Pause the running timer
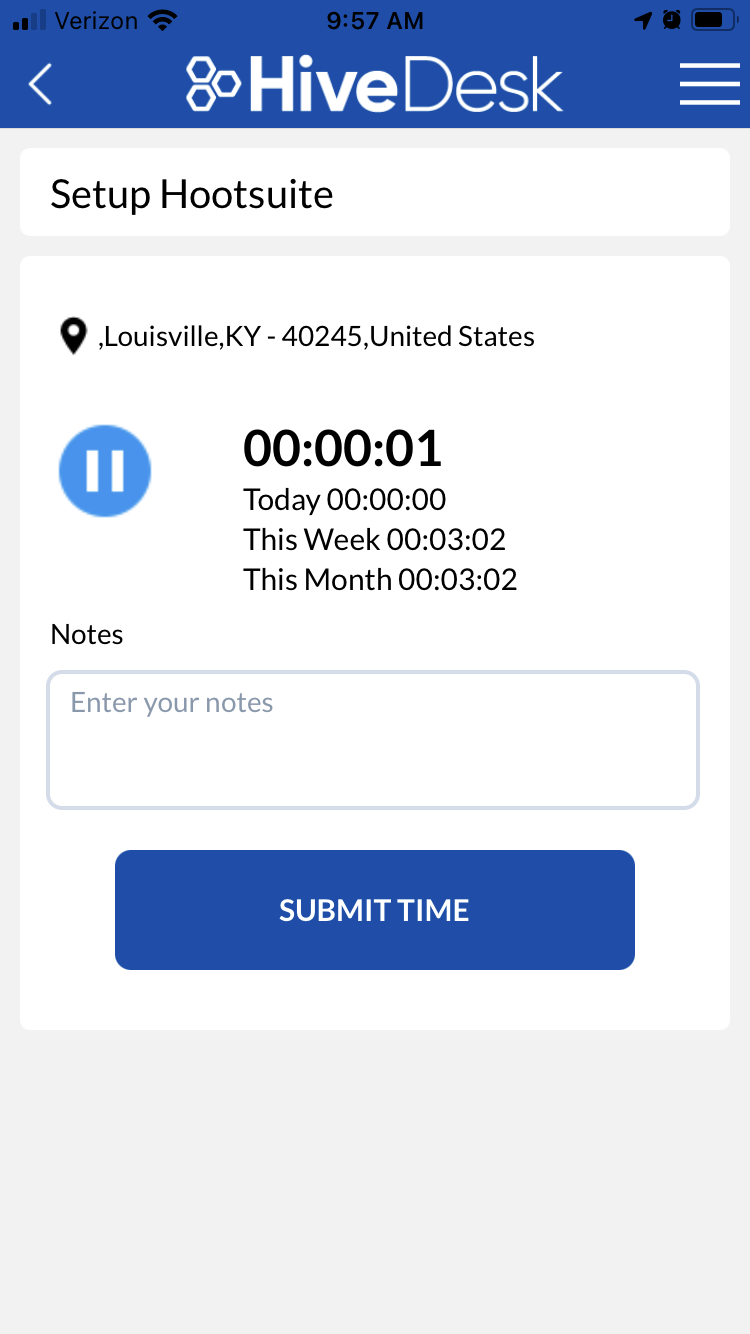 105,471
